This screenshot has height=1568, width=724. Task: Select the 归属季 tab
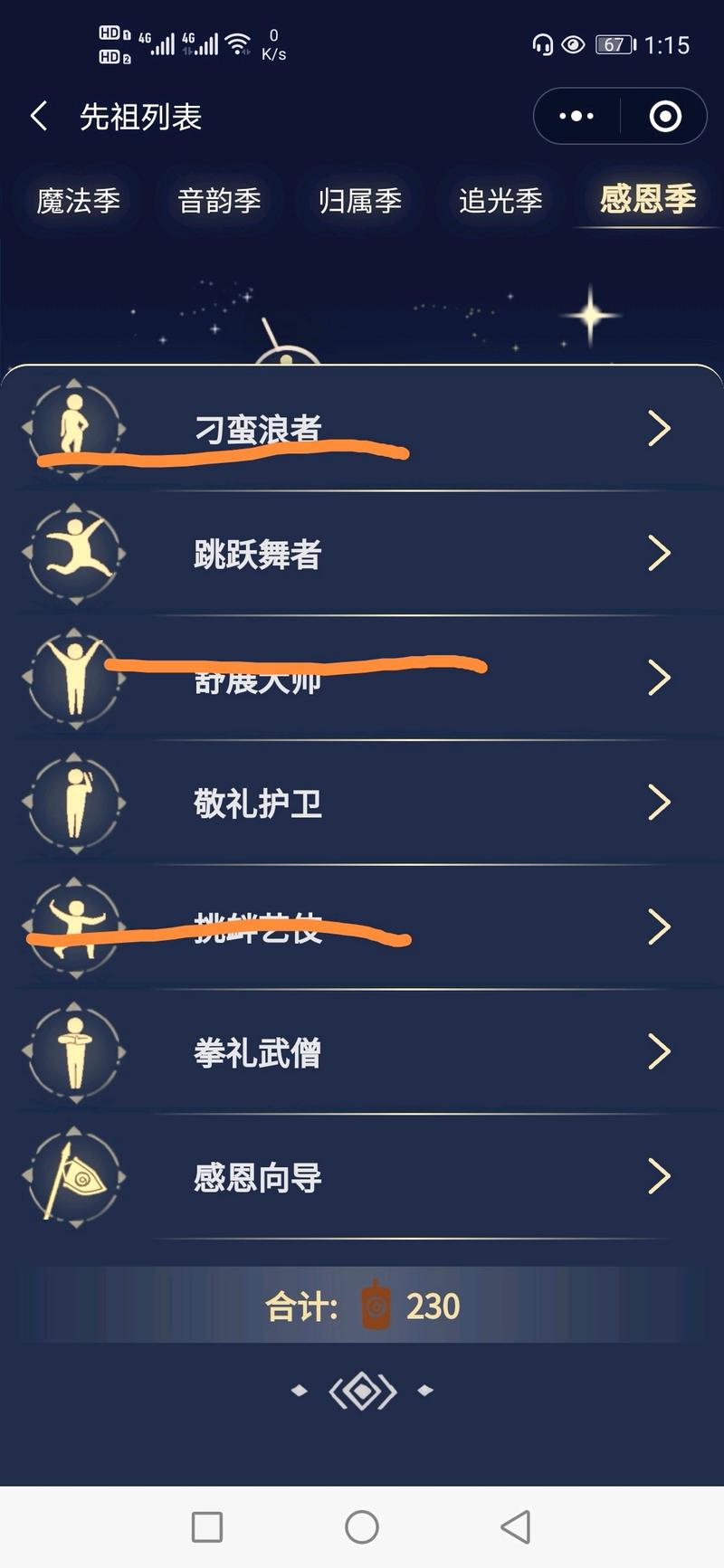tap(359, 201)
